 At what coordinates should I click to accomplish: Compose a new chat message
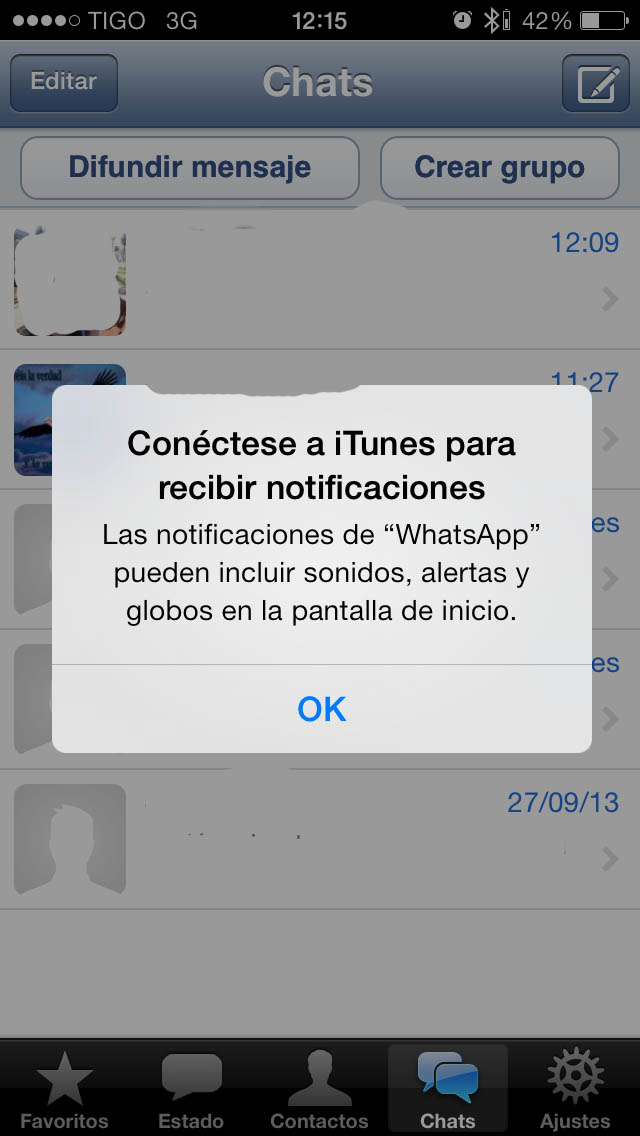pos(595,83)
